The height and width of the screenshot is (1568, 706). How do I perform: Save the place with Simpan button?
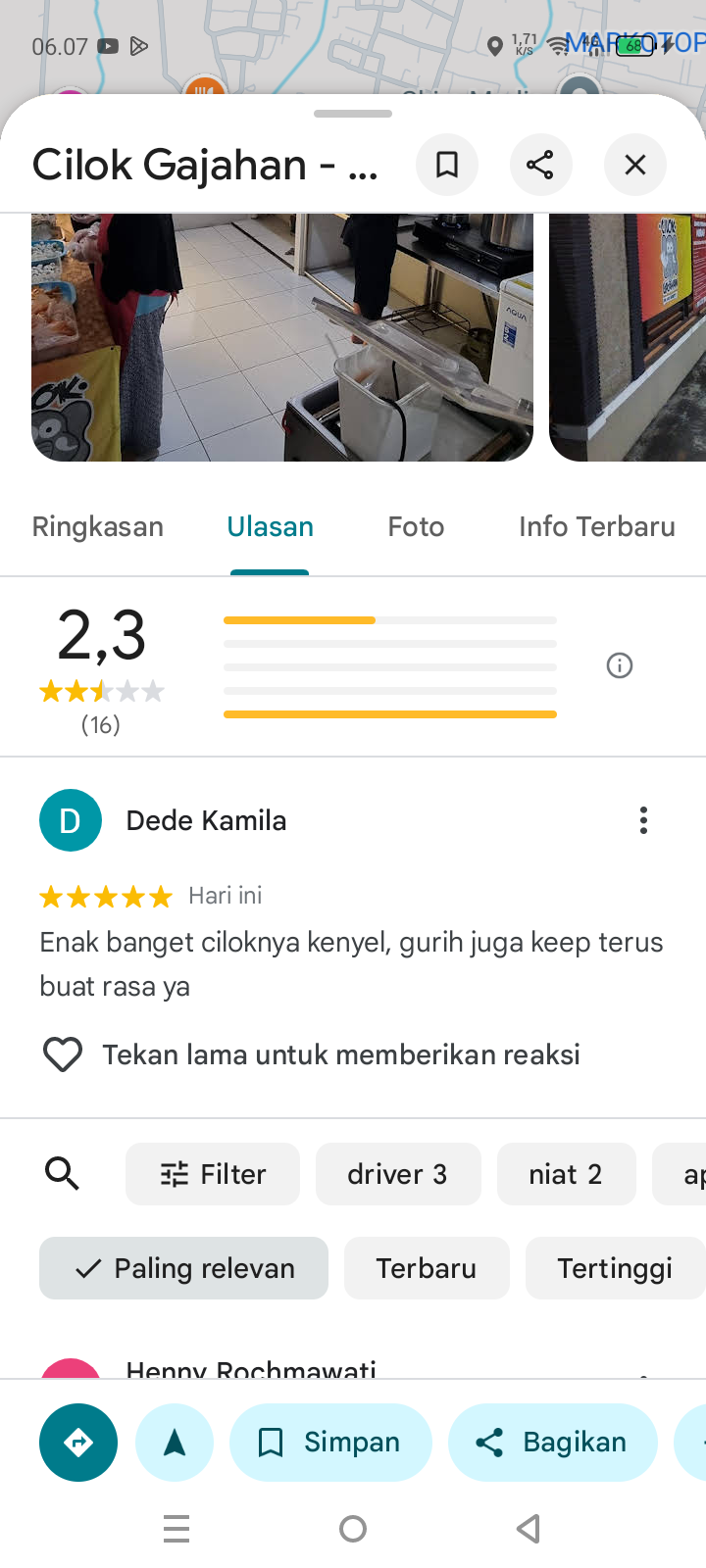pyautogui.click(x=330, y=1443)
